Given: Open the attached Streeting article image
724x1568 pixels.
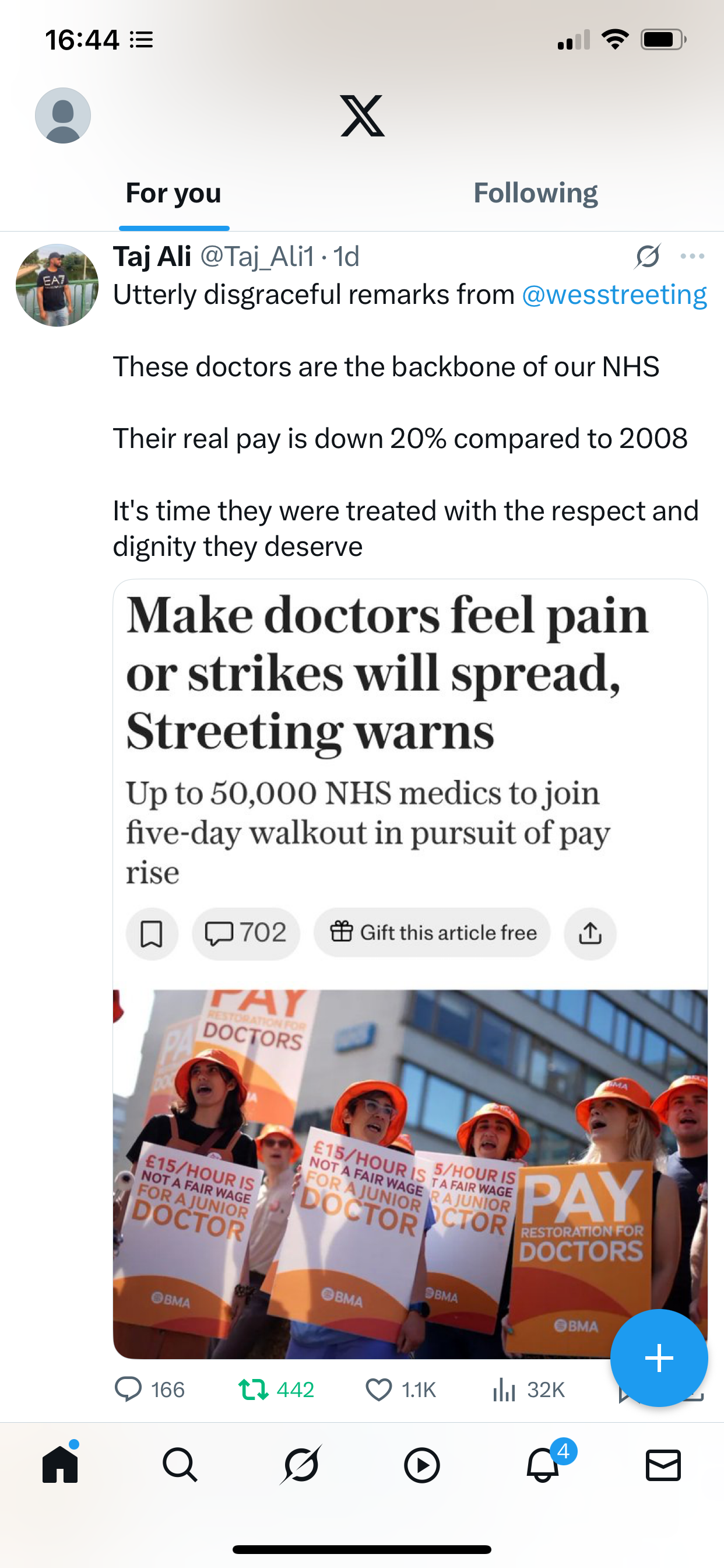Looking at the screenshot, I should tap(410, 968).
